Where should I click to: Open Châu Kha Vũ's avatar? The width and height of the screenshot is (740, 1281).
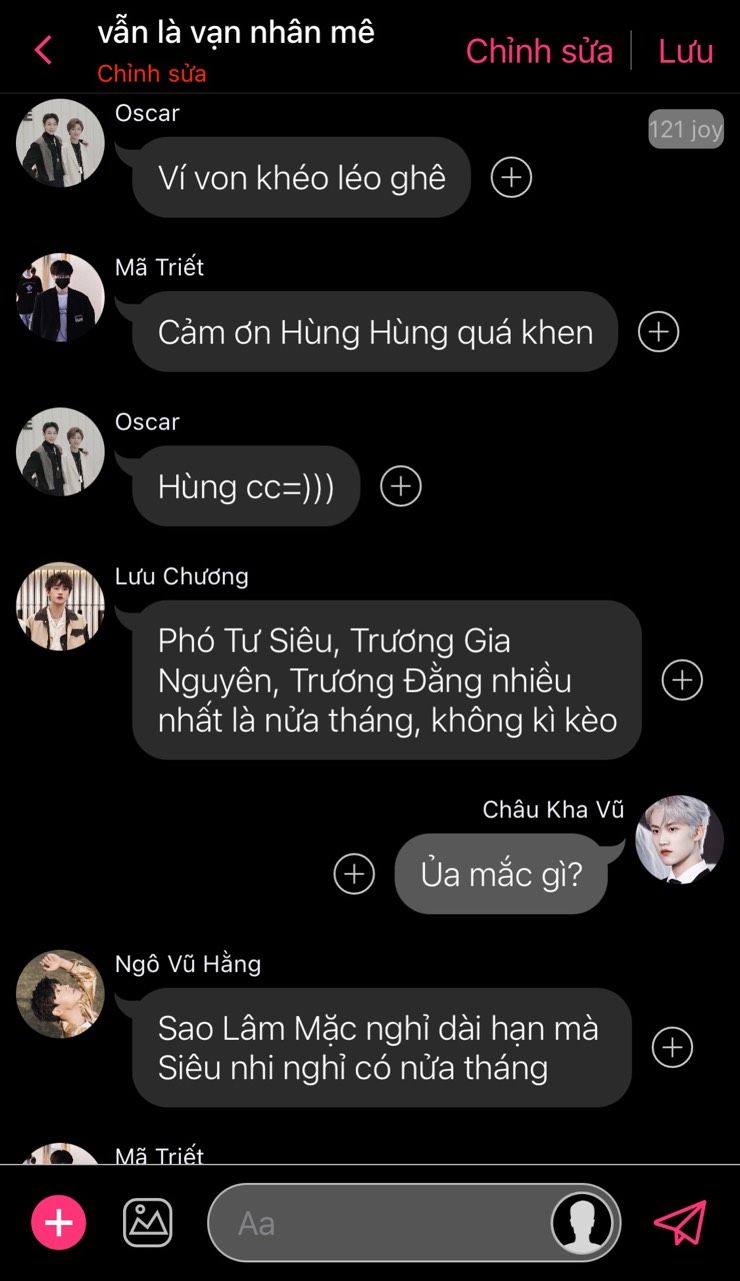tap(679, 840)
